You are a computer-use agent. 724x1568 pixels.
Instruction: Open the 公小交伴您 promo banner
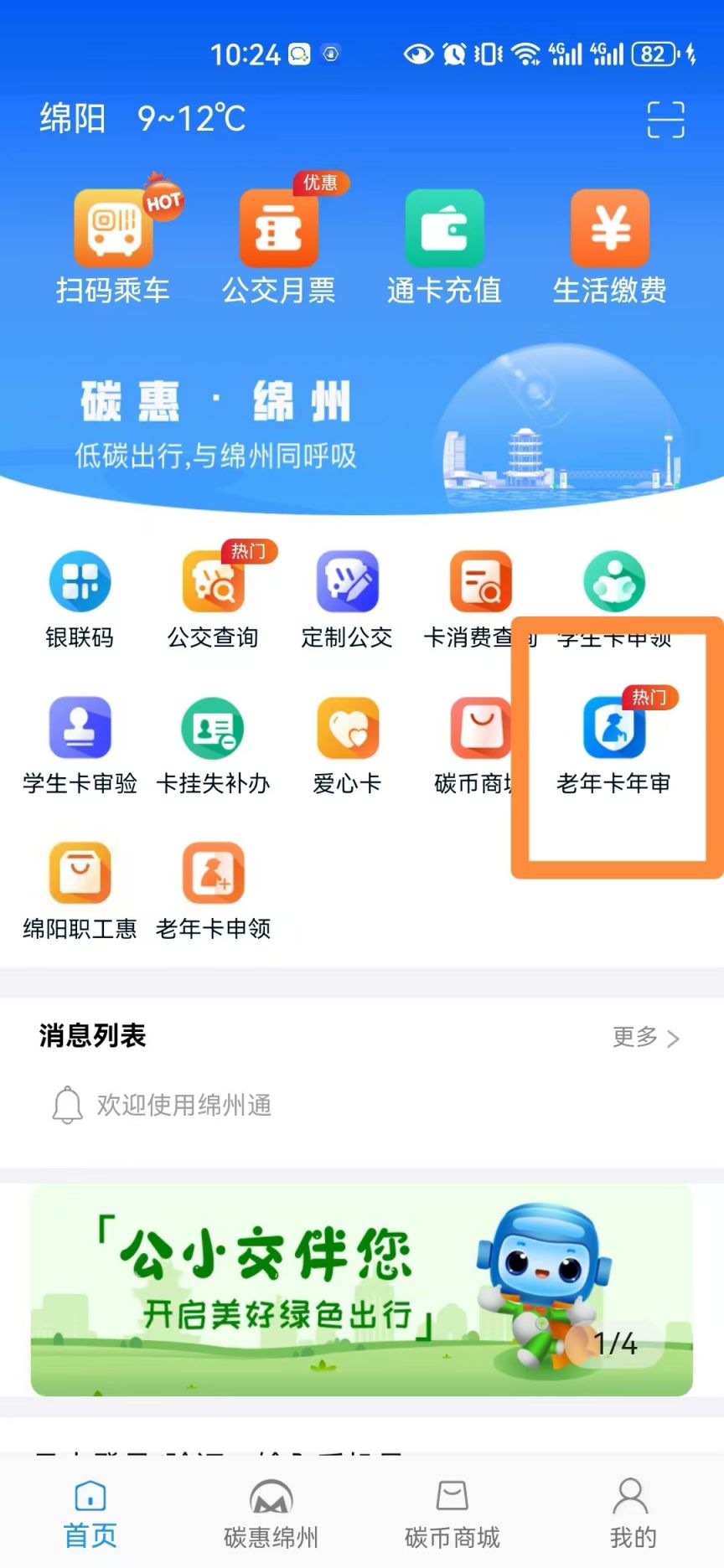click(x=362, y=1290)
